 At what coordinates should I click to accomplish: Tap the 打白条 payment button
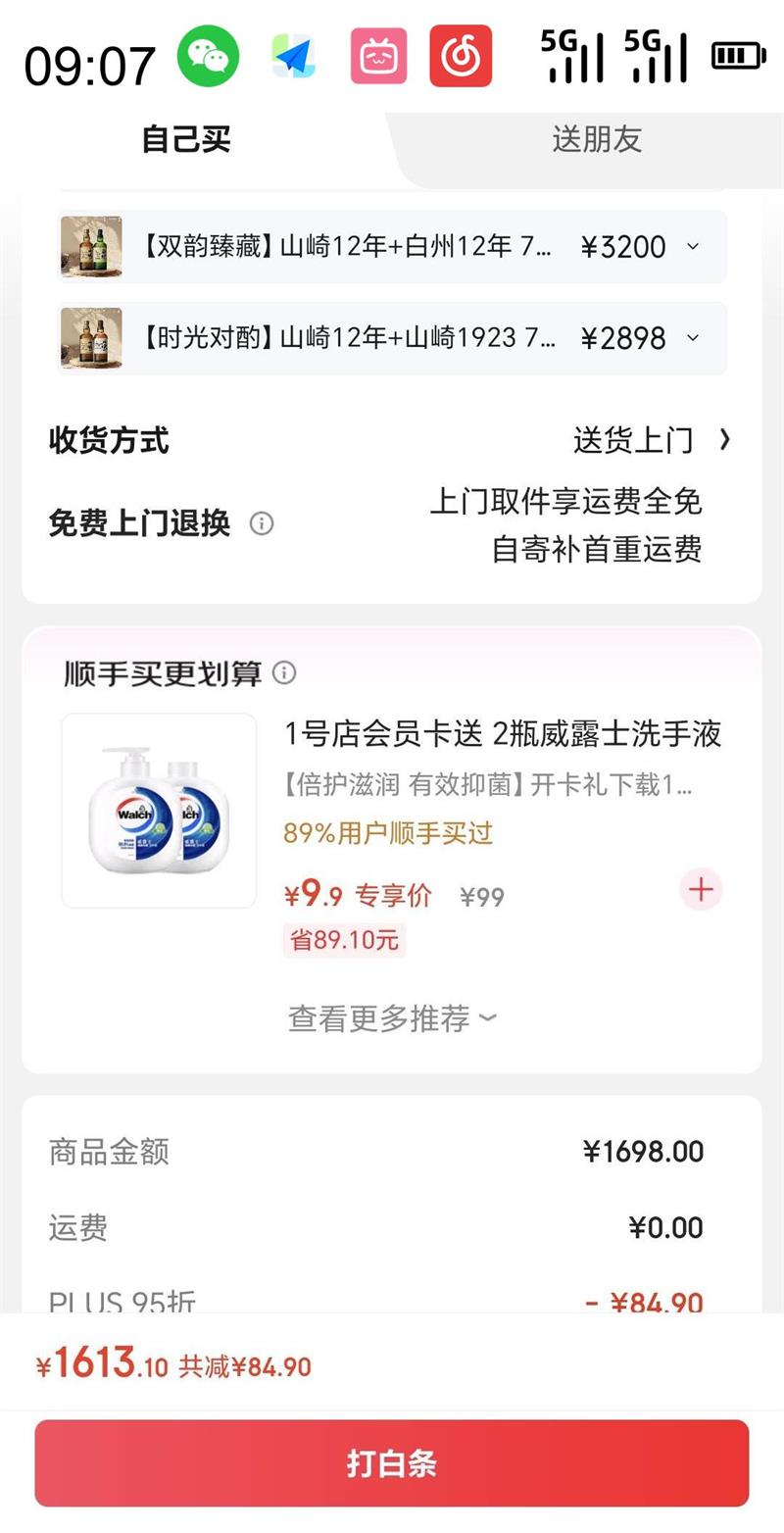click(x=391, y=1462)
